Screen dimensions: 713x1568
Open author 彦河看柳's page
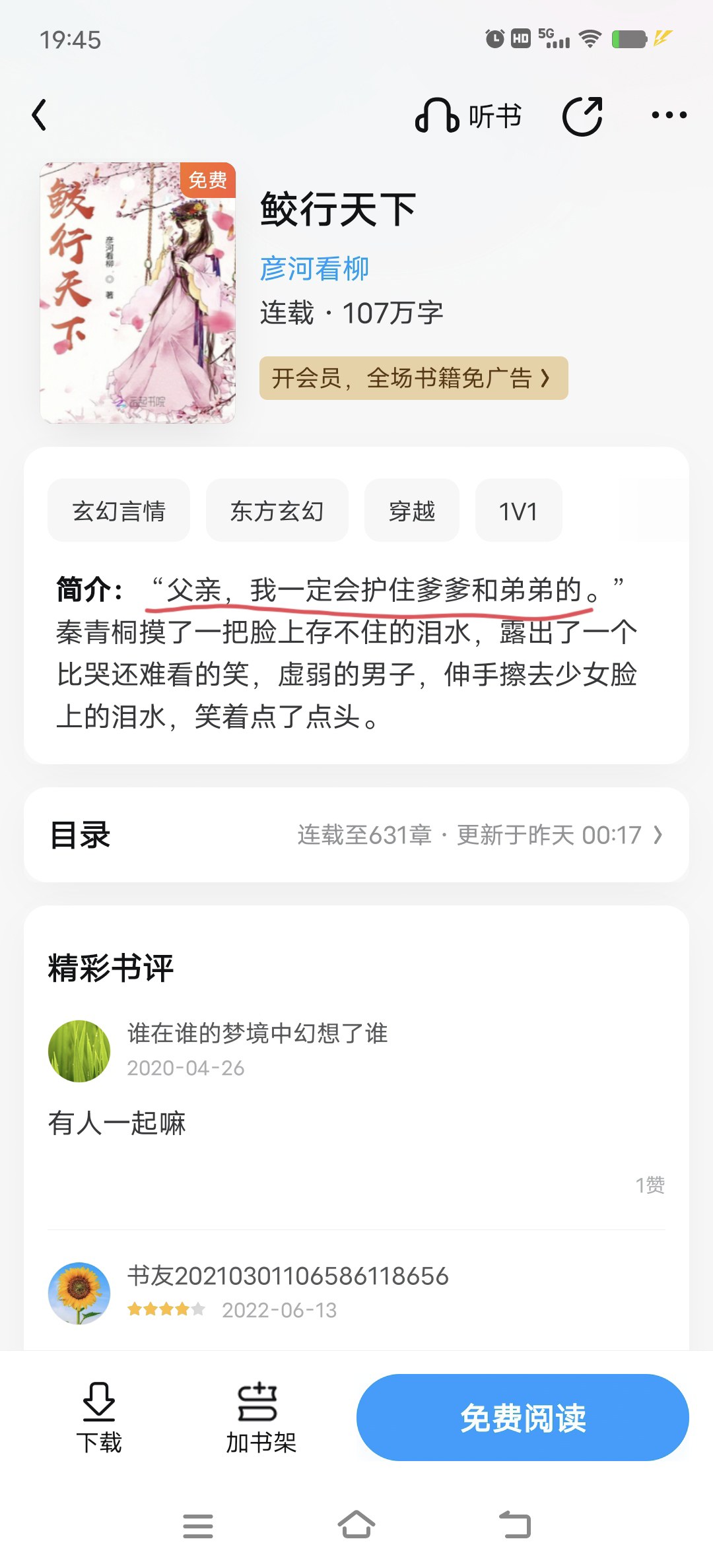pyautogui.click(x=314, y=269)
